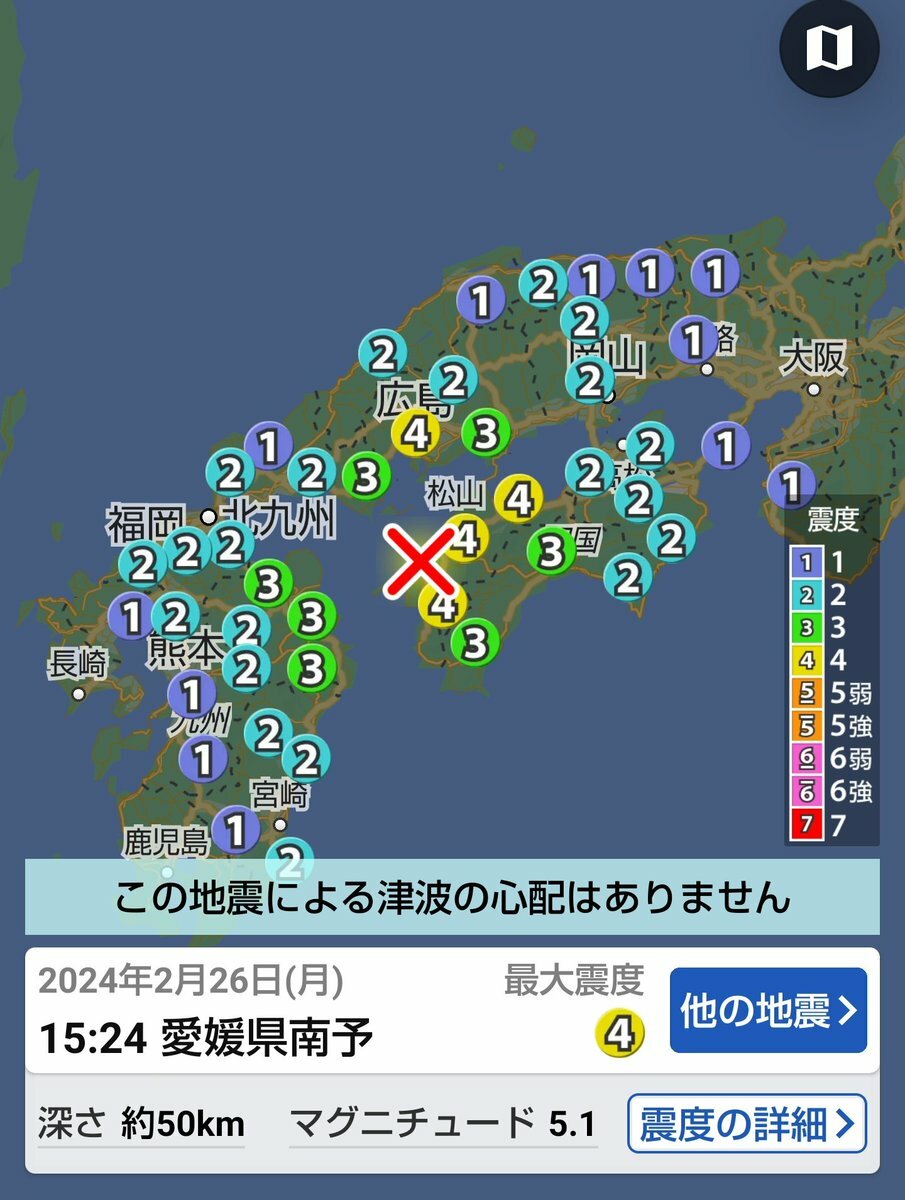Open 他の地震 to view other earthquakes
The height and width of the screenshot is (1200, 905).
[x=768, y=1010]
